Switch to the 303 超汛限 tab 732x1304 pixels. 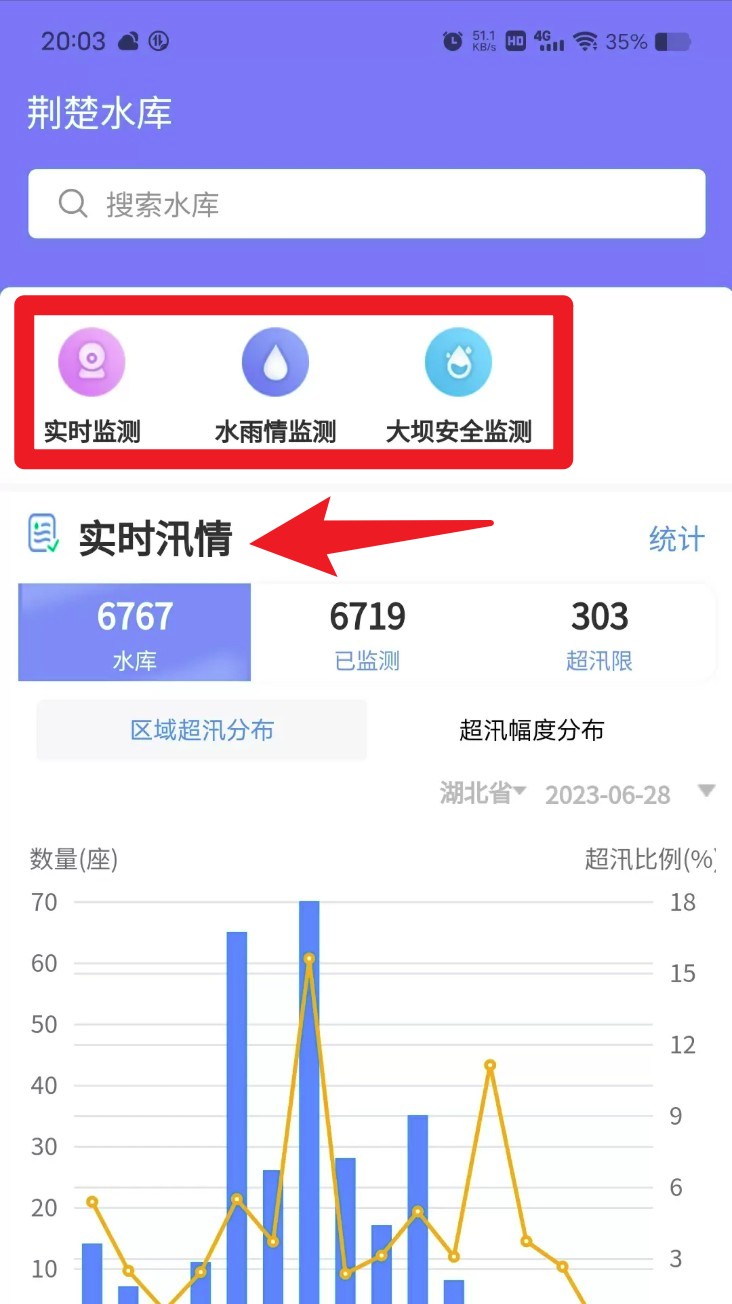click(x=599, y=632)
